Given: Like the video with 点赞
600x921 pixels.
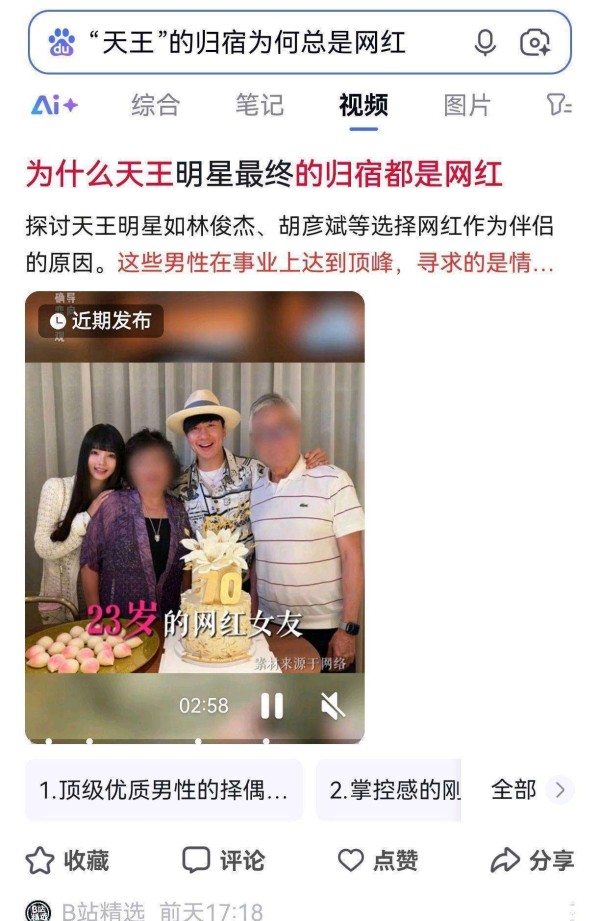Looking at the screenshot, I should click(x=379, y=860).
